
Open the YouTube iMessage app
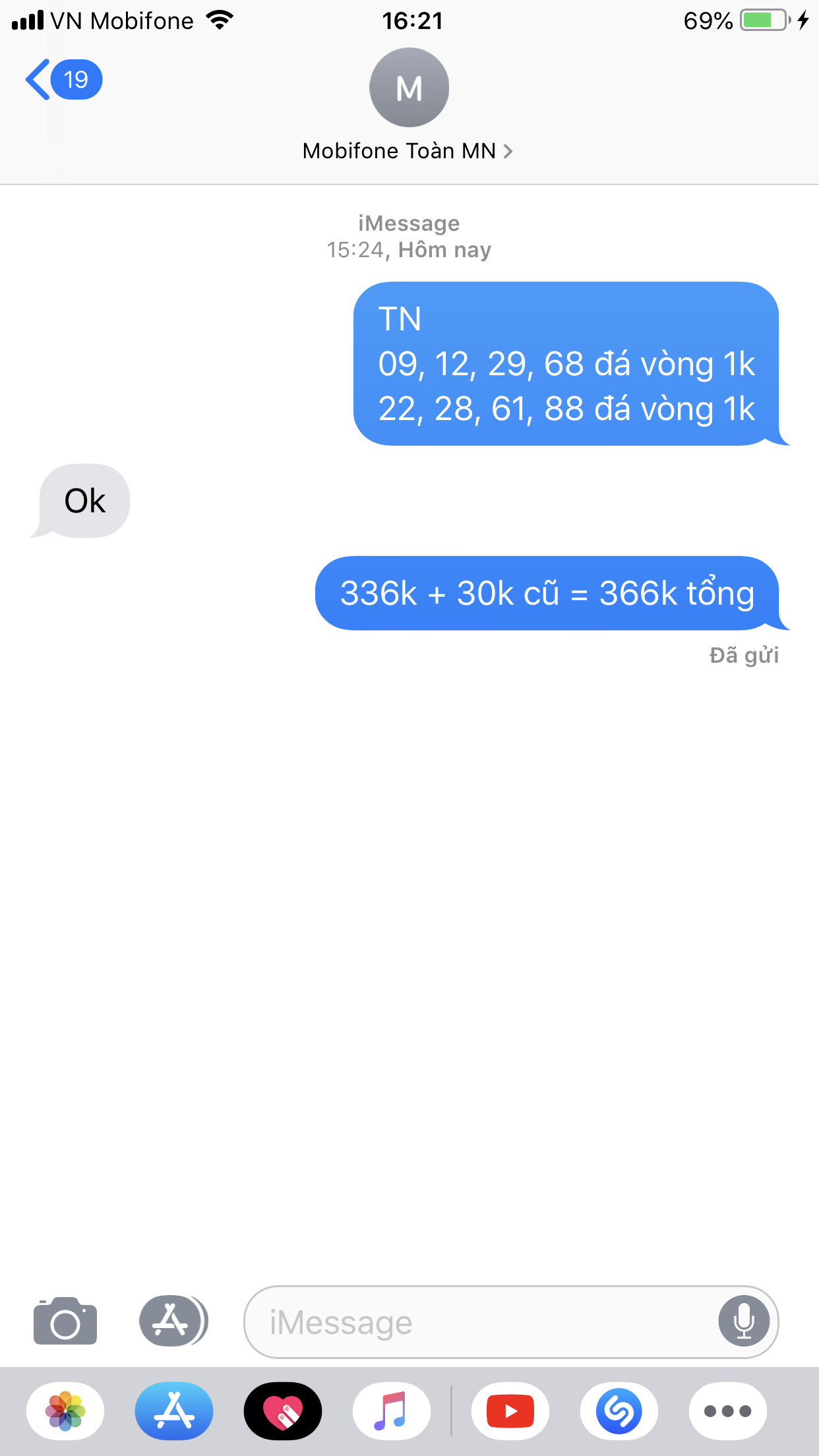pos(510,1411)
